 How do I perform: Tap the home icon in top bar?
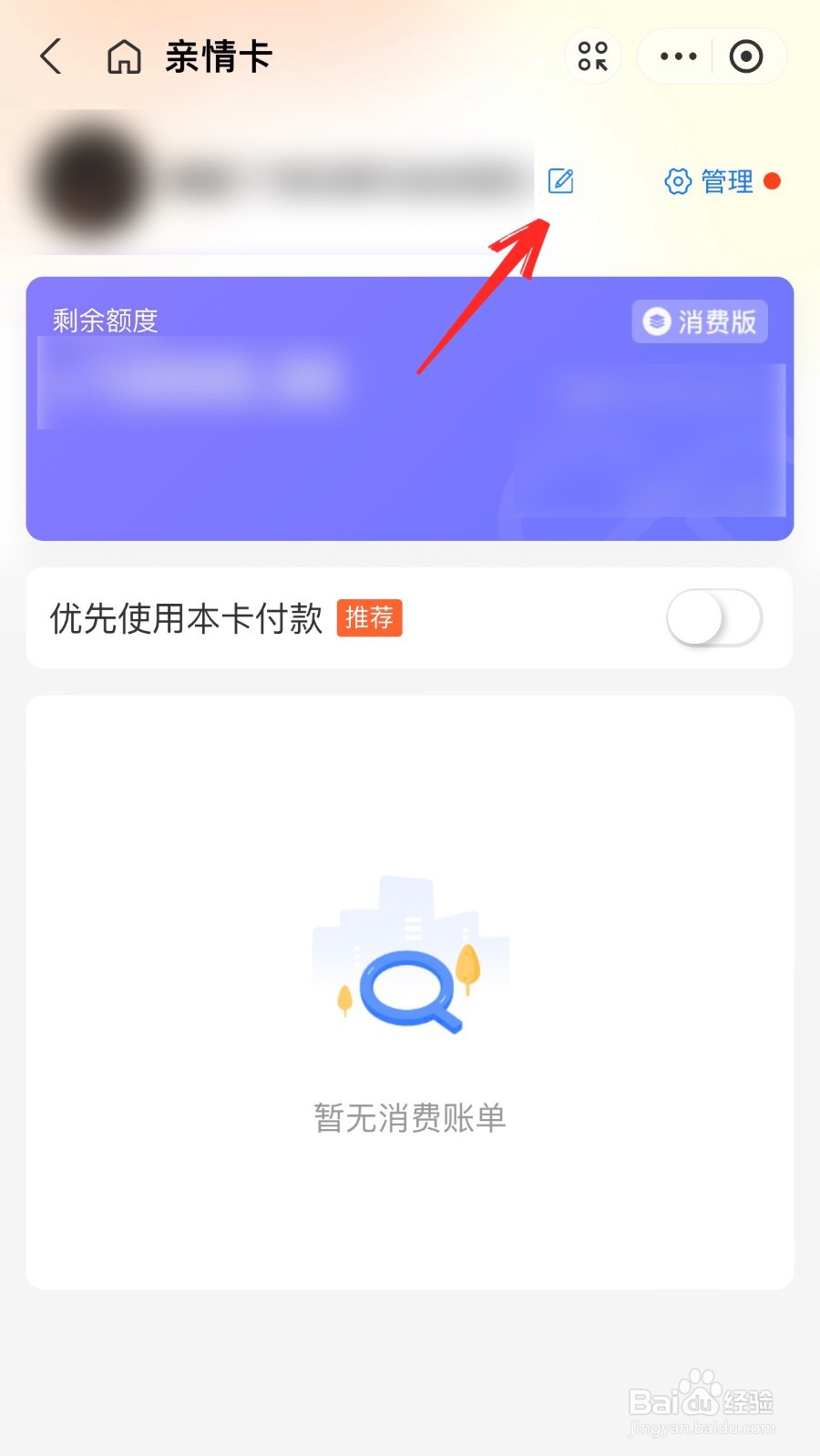tap(124, 56)
